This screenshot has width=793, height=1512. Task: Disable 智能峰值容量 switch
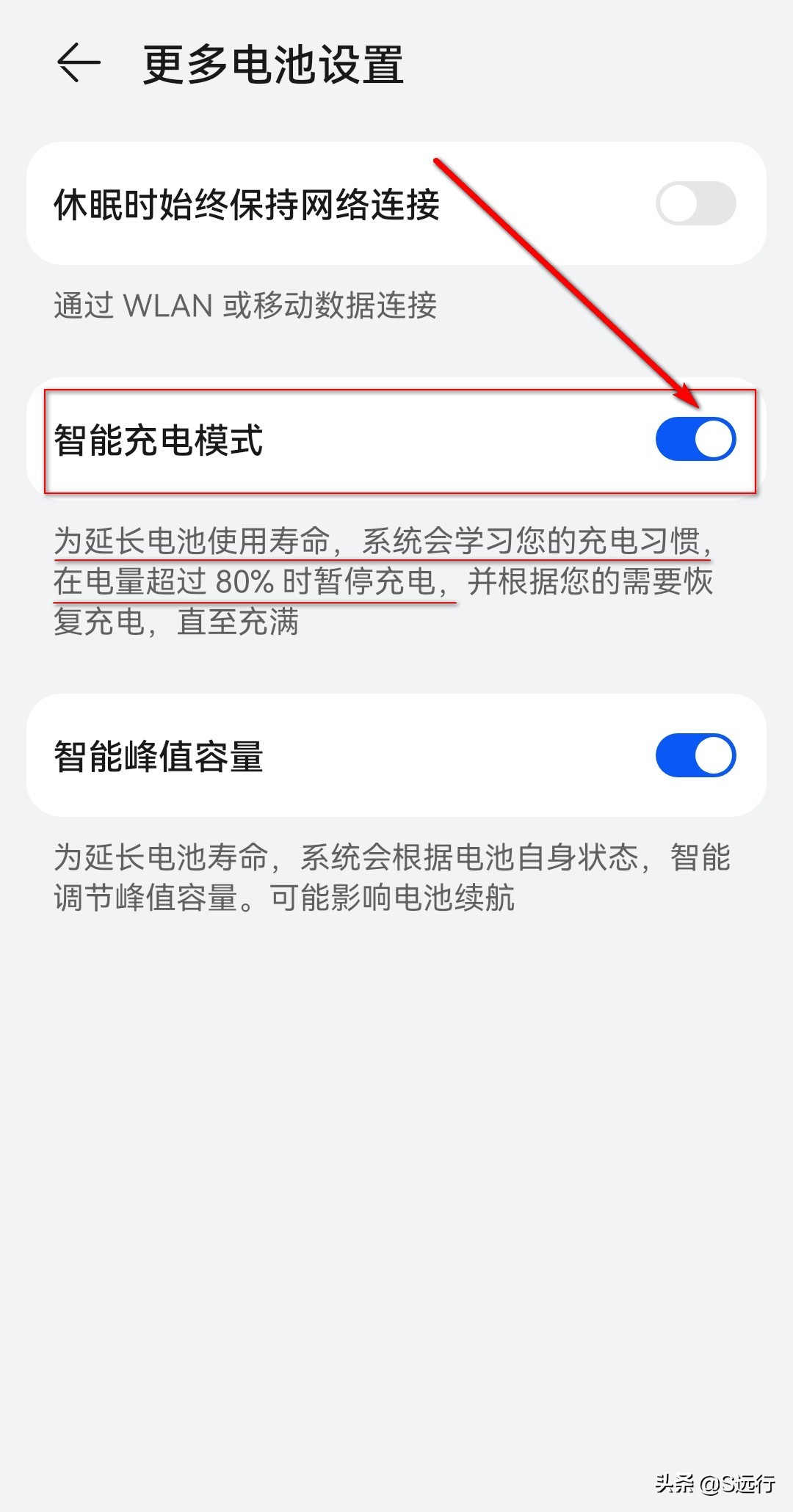[x=695, y=755]
